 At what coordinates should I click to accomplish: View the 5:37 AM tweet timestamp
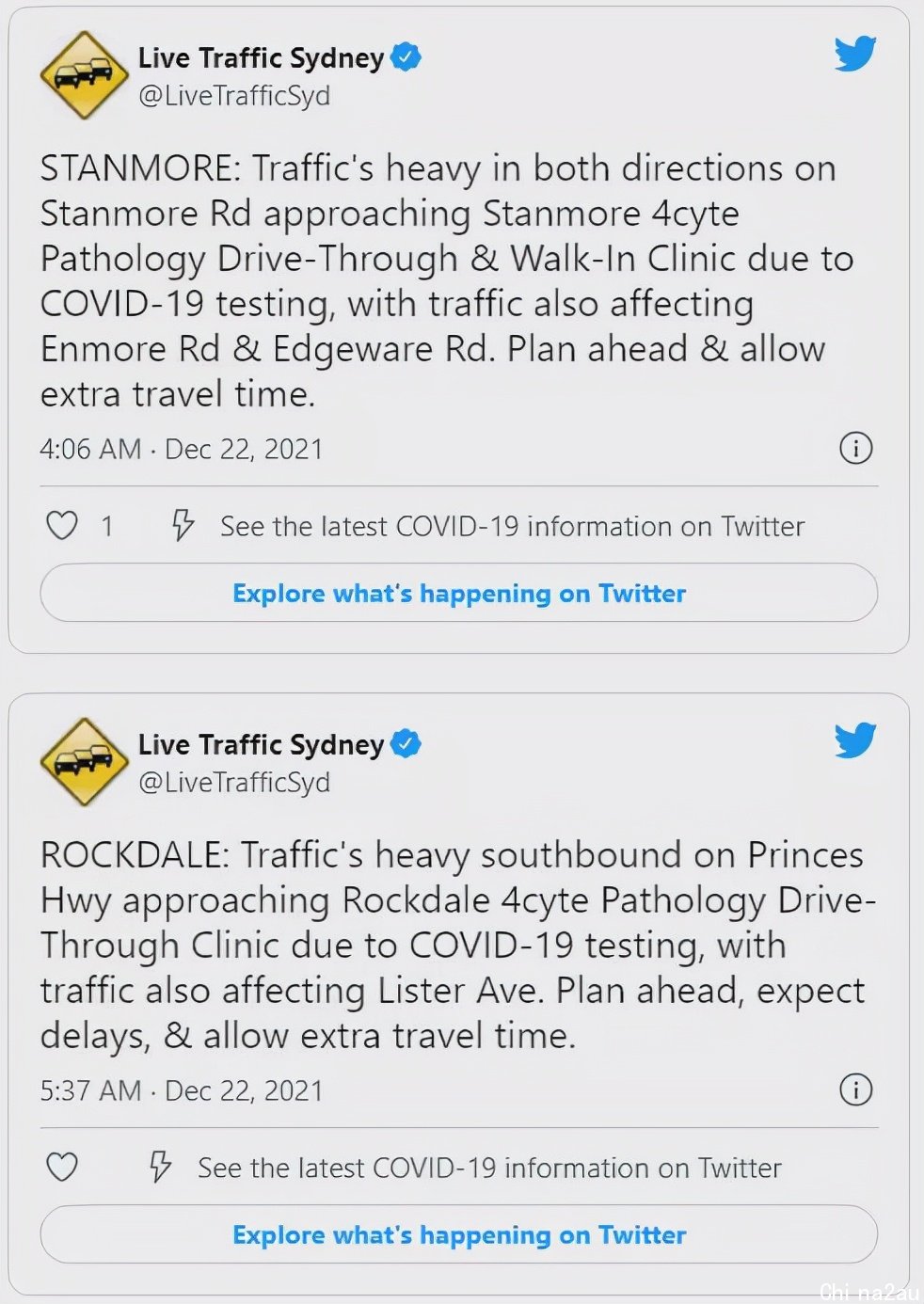click(181, 1090)
